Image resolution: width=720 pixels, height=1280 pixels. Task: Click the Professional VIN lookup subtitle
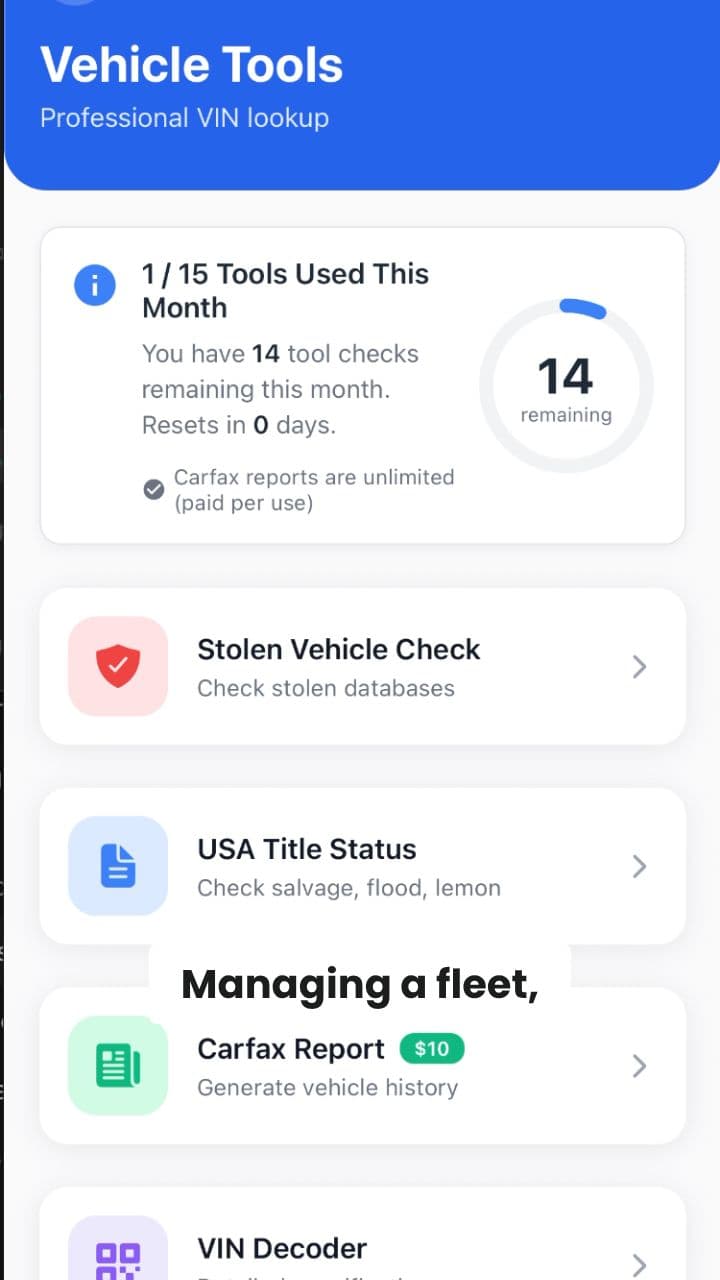coord(184,117)
